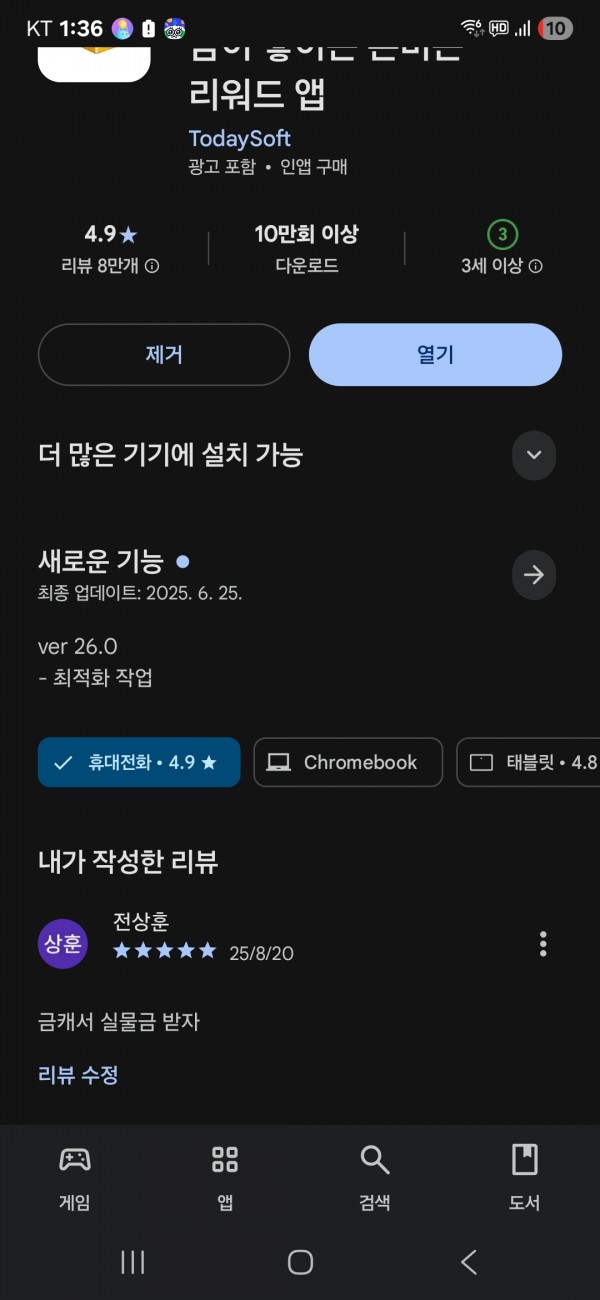The width and height of the screenshot is (600, 1300).
Task: Go to the system home screen
Action: point(300,1262)
